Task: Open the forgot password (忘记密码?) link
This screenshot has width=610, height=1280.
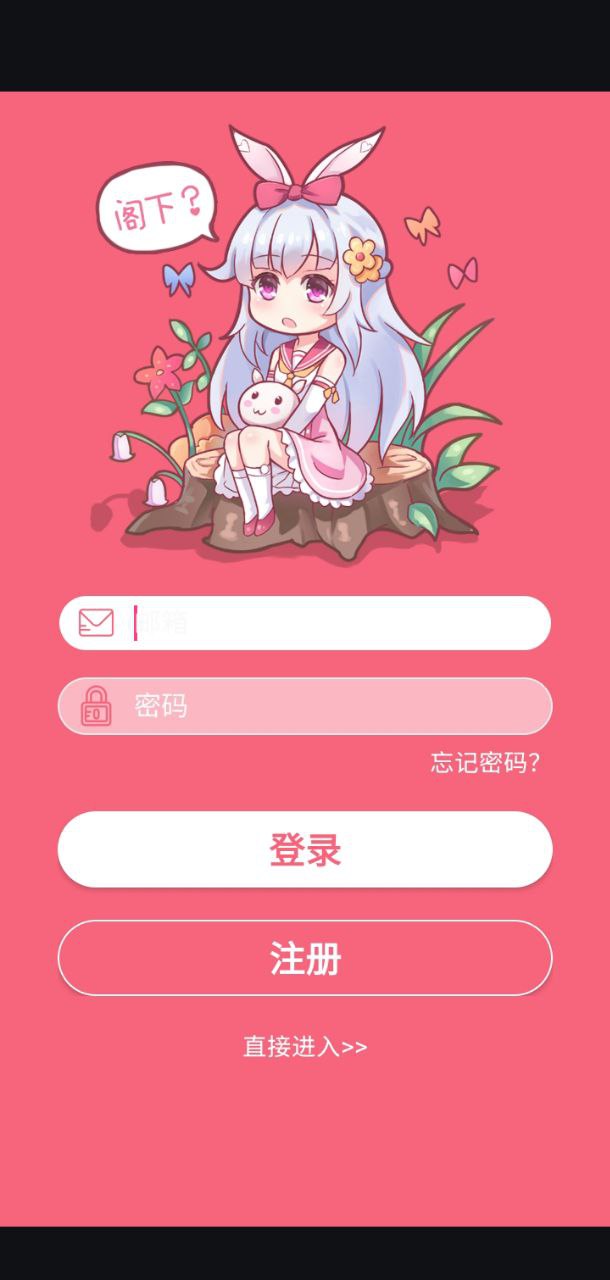Action: 486,764
